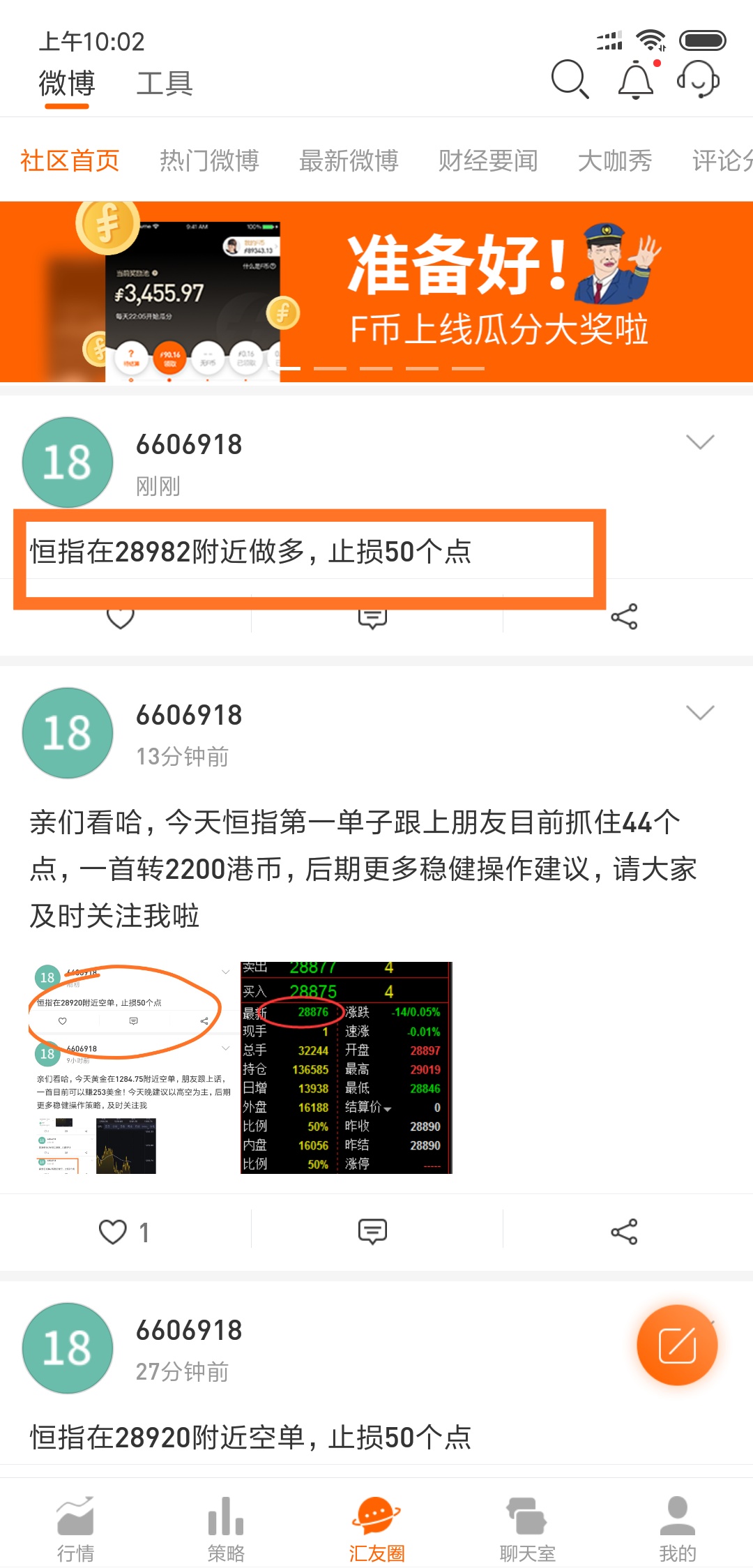
Task: Contact customer service via headset icon
Action: point(699,80)
